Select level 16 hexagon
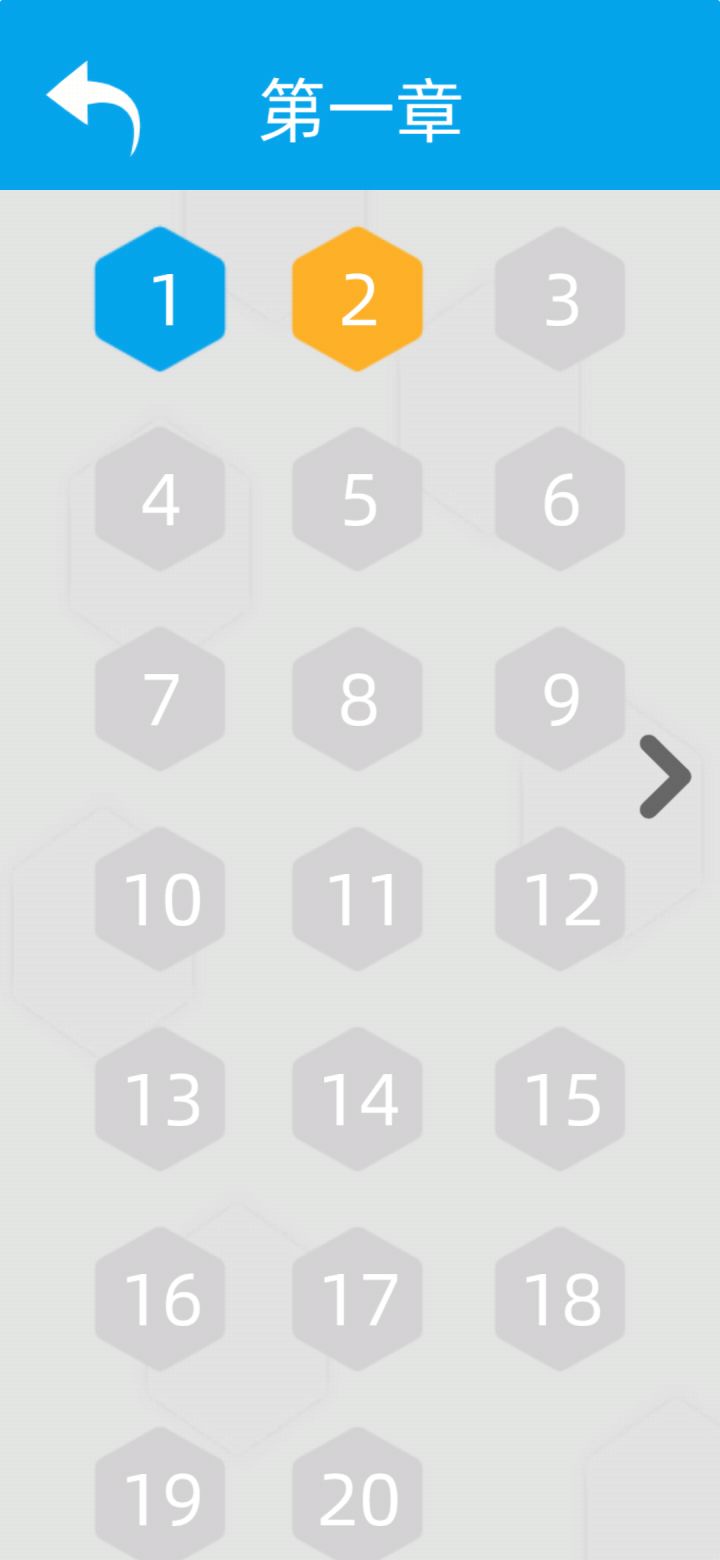Image resolution: width=720 pixels, height=1560 pixels. 160,1300
